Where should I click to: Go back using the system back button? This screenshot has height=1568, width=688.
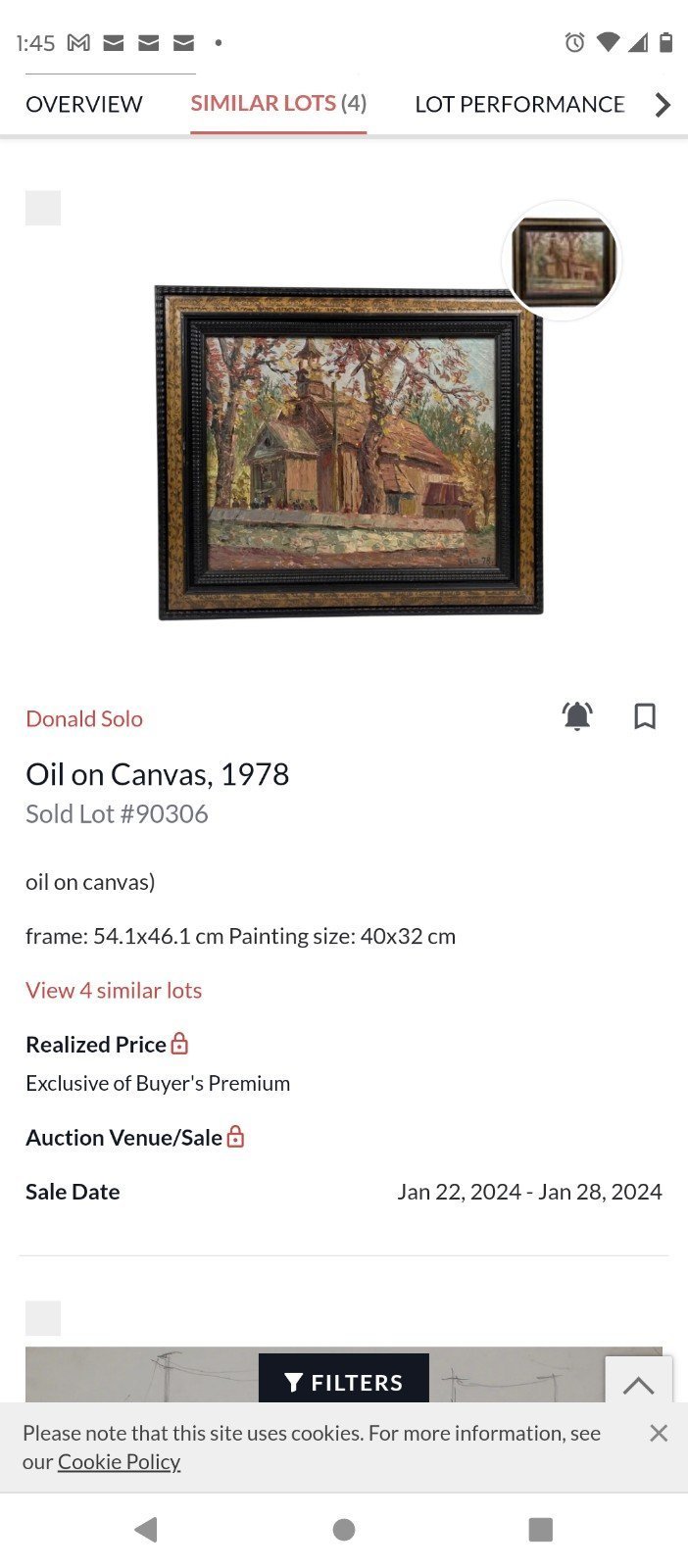(146, 1530)
